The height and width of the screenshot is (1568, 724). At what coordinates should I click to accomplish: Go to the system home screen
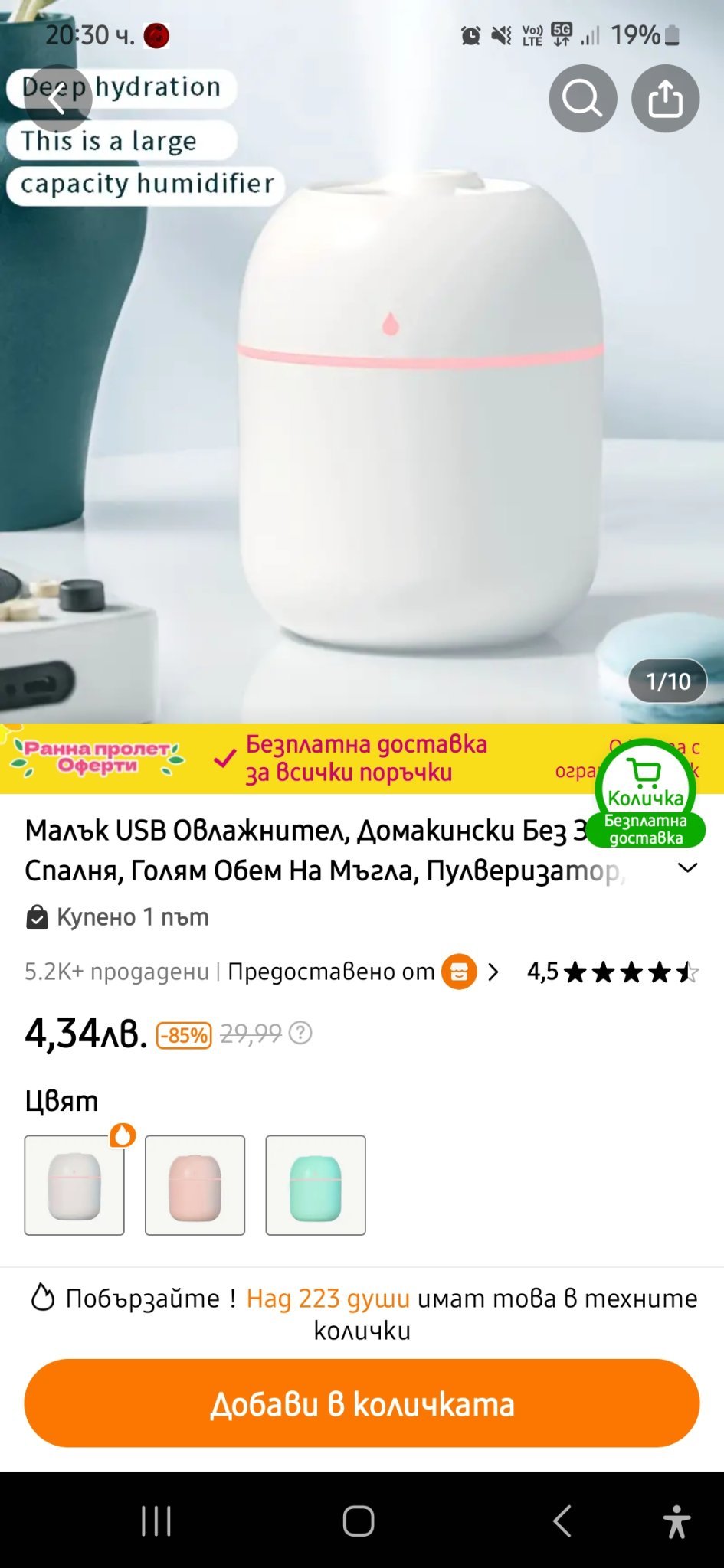(359, 1521)
